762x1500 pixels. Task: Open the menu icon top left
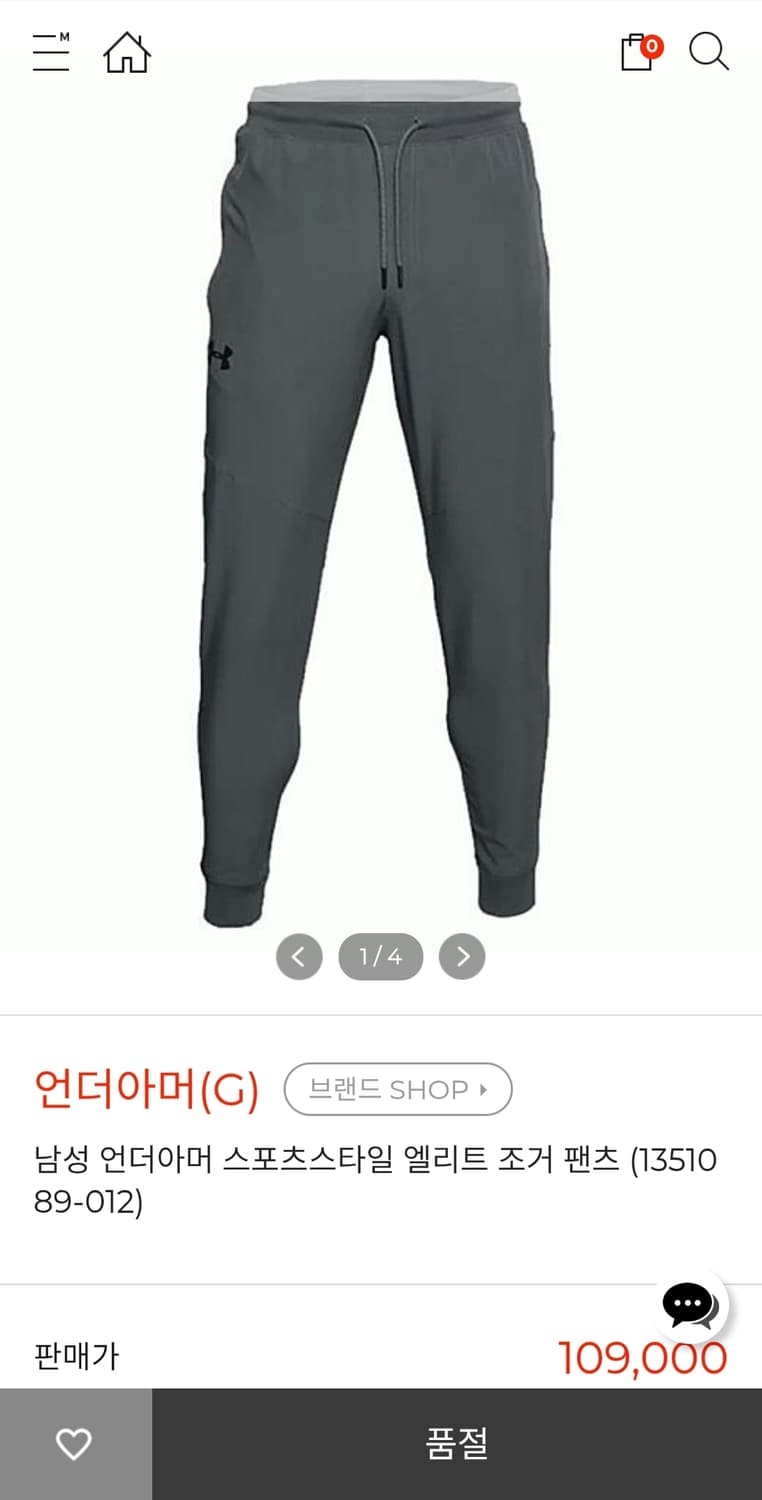point(51,53)
